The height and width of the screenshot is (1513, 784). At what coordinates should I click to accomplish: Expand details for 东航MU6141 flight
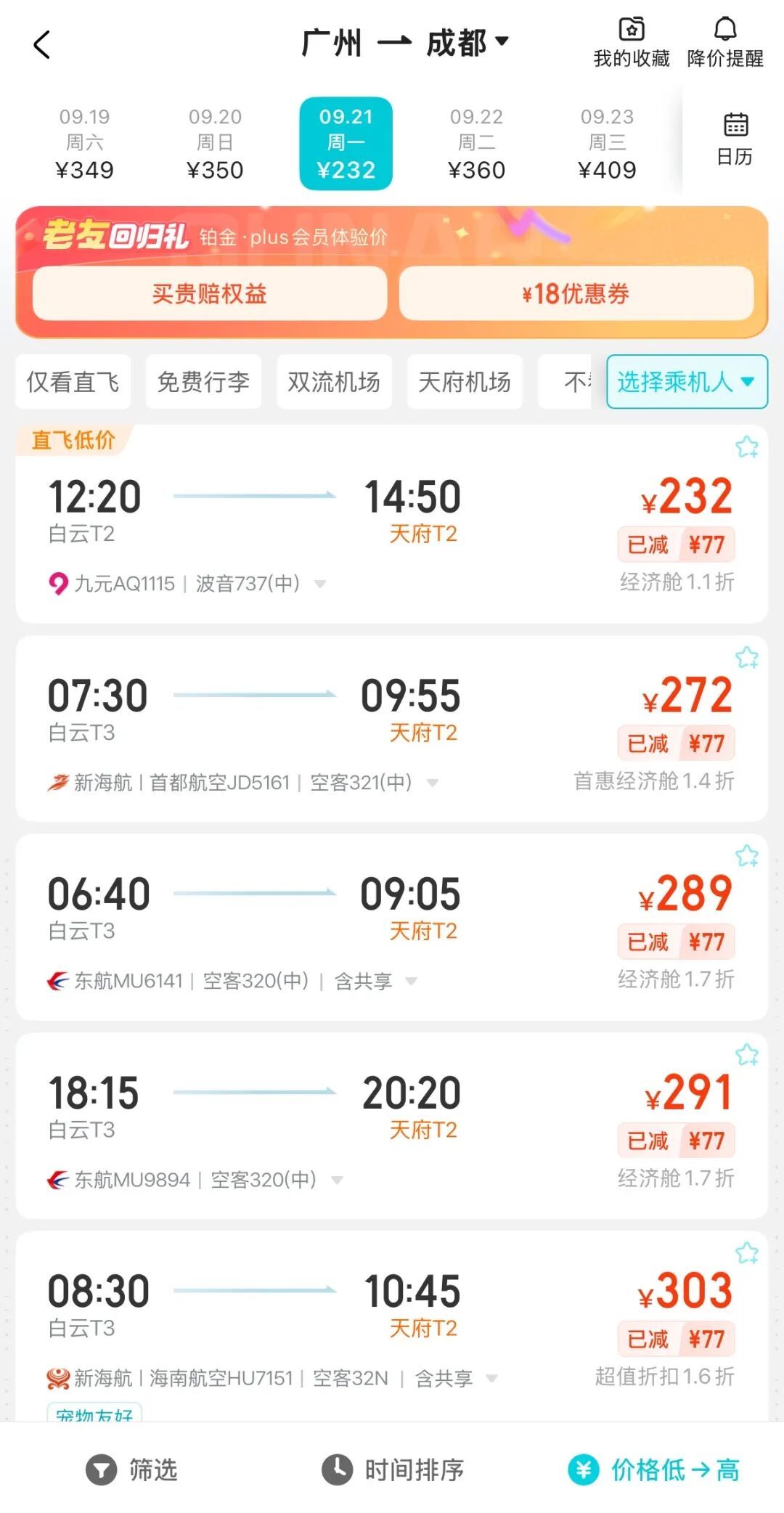pos(411,981)
